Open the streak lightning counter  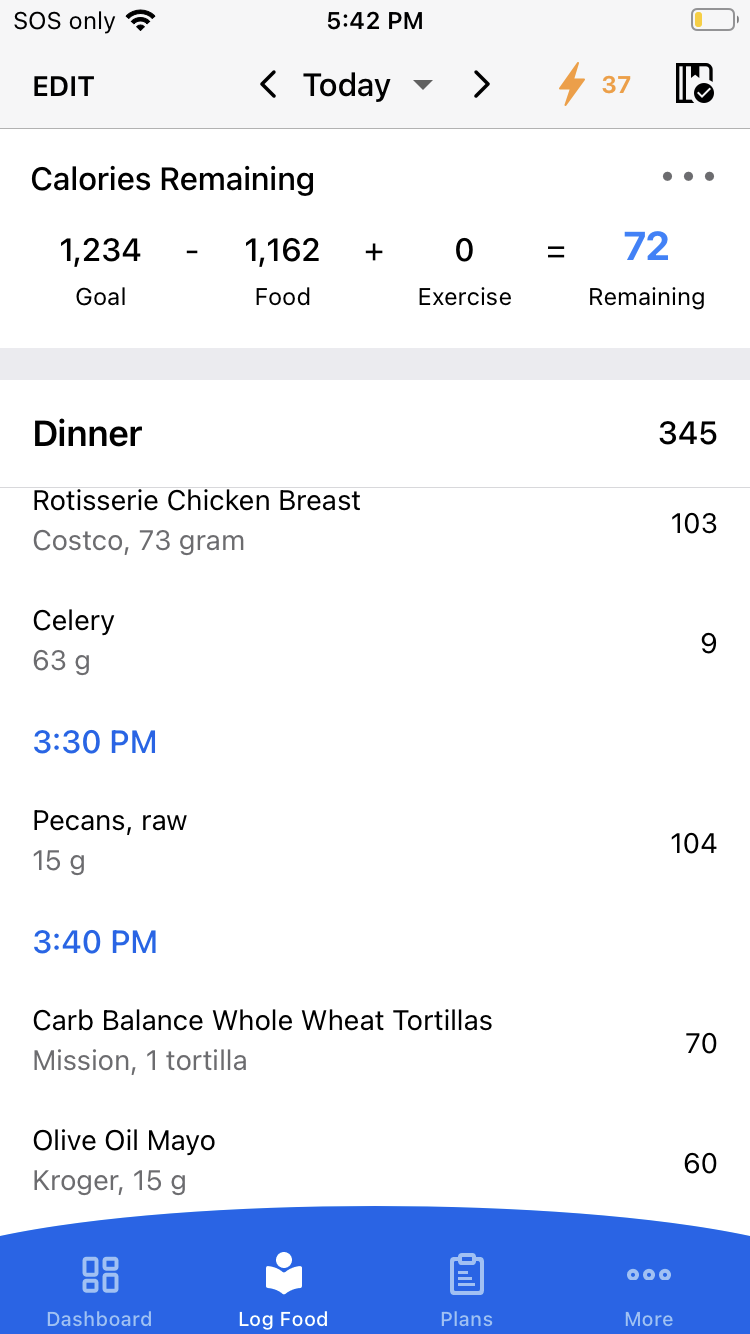tap(594, 85)
